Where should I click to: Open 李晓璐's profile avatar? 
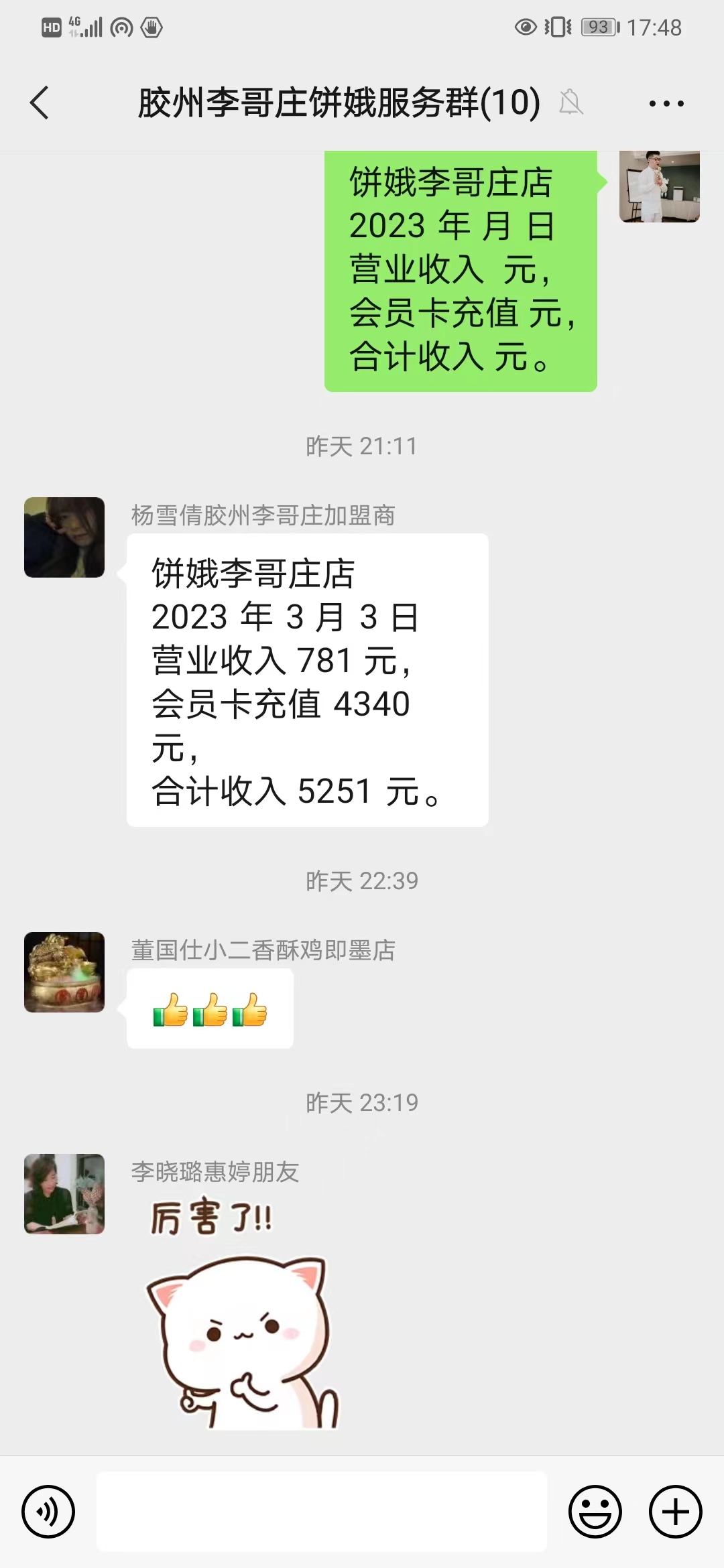pyautogui.click(x=64, y=1194)
